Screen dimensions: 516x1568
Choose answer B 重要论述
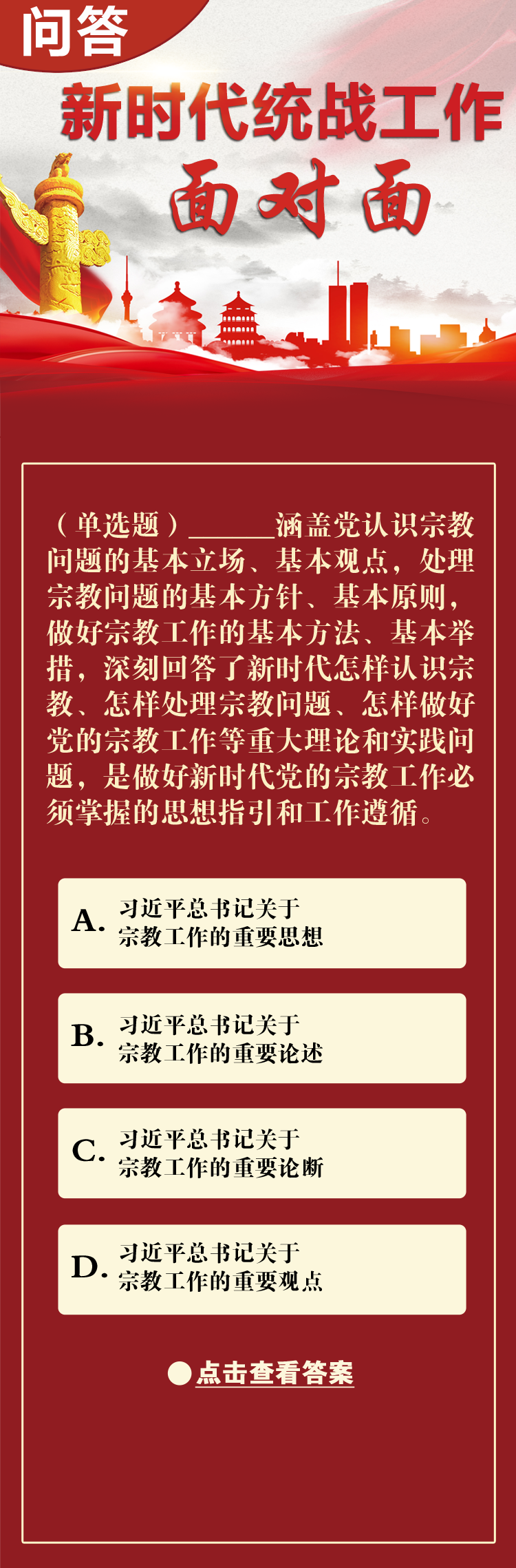261,1038
